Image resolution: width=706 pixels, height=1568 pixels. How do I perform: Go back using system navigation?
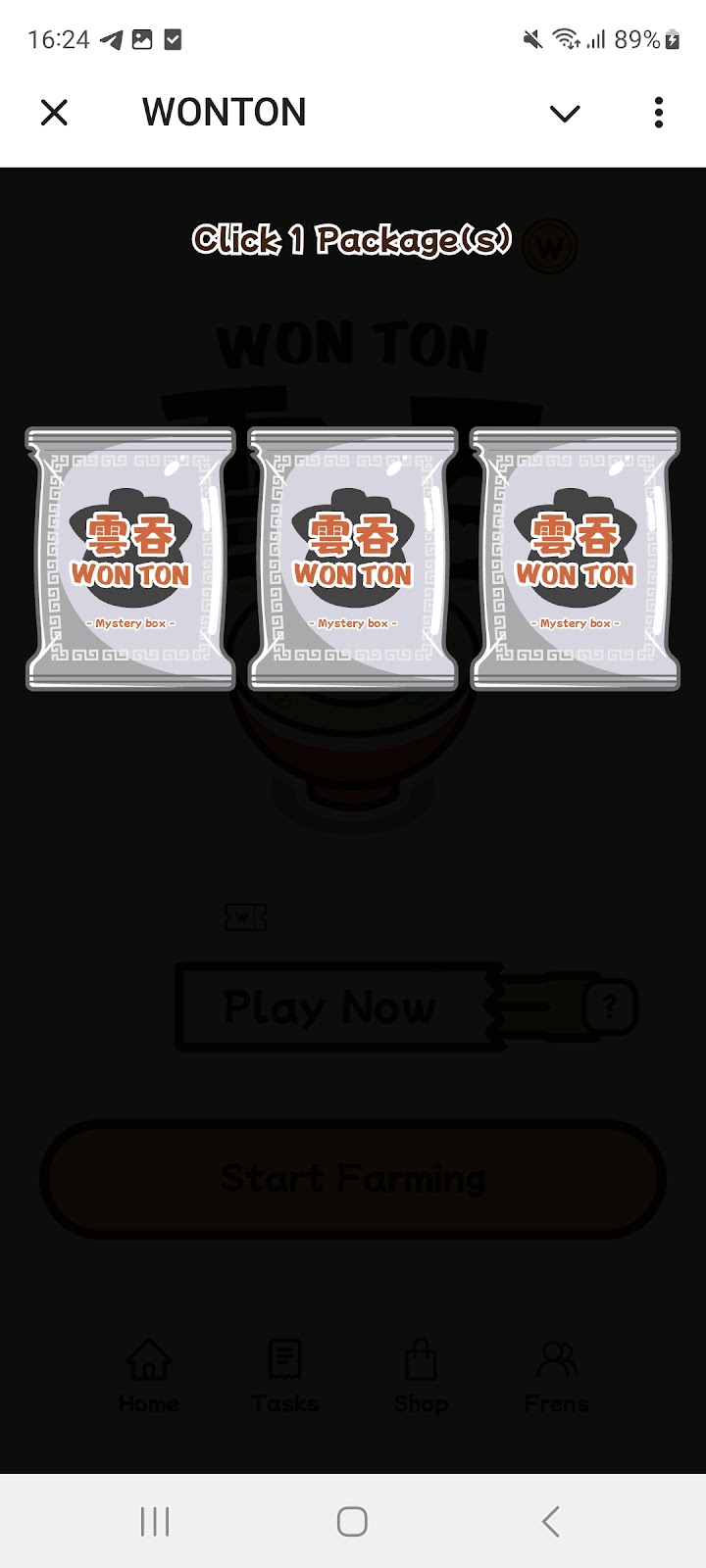(x=551, y=1521)
